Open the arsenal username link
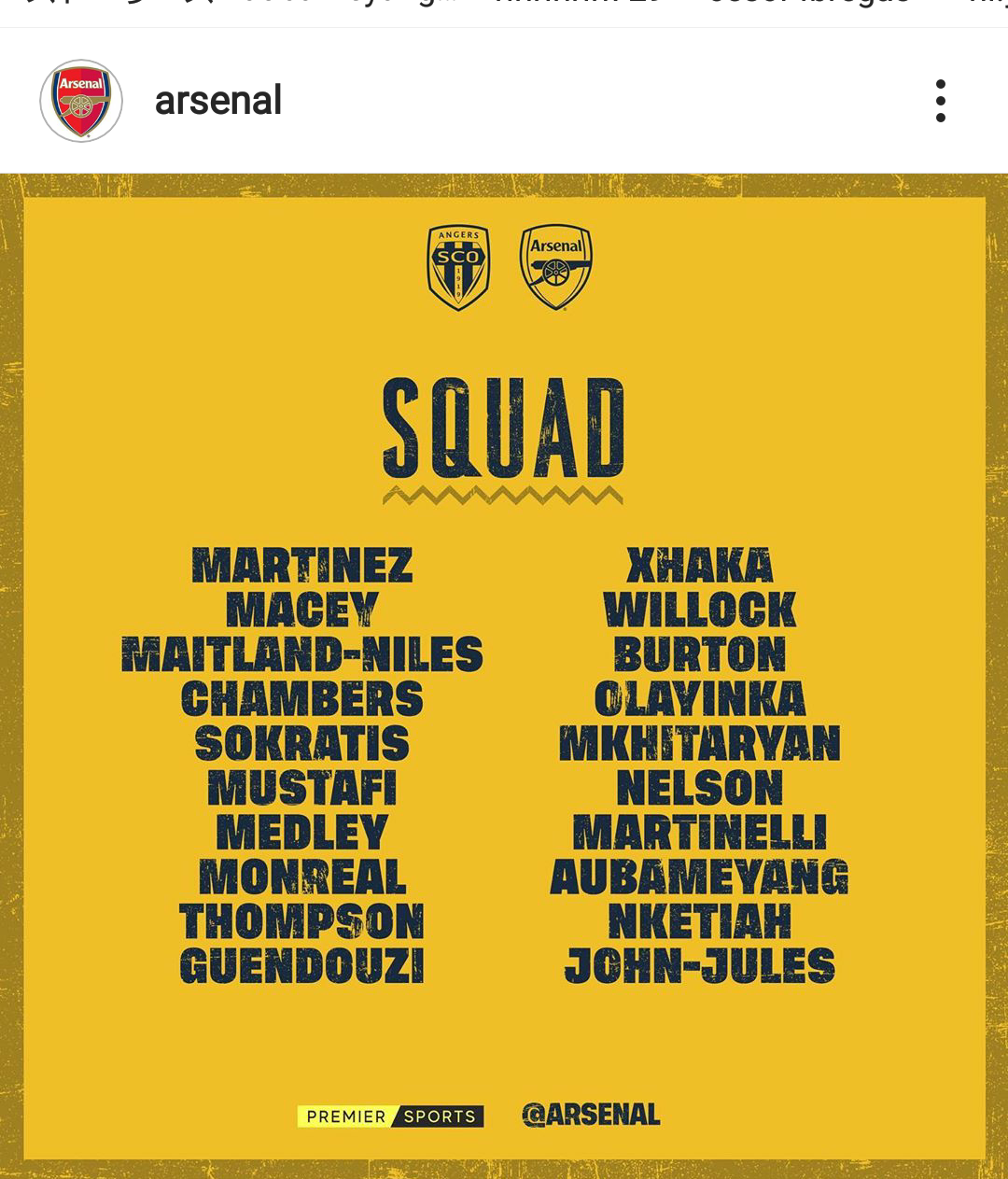The height and width of the screenshot is (1179, 1008). (x=217, y=101)
